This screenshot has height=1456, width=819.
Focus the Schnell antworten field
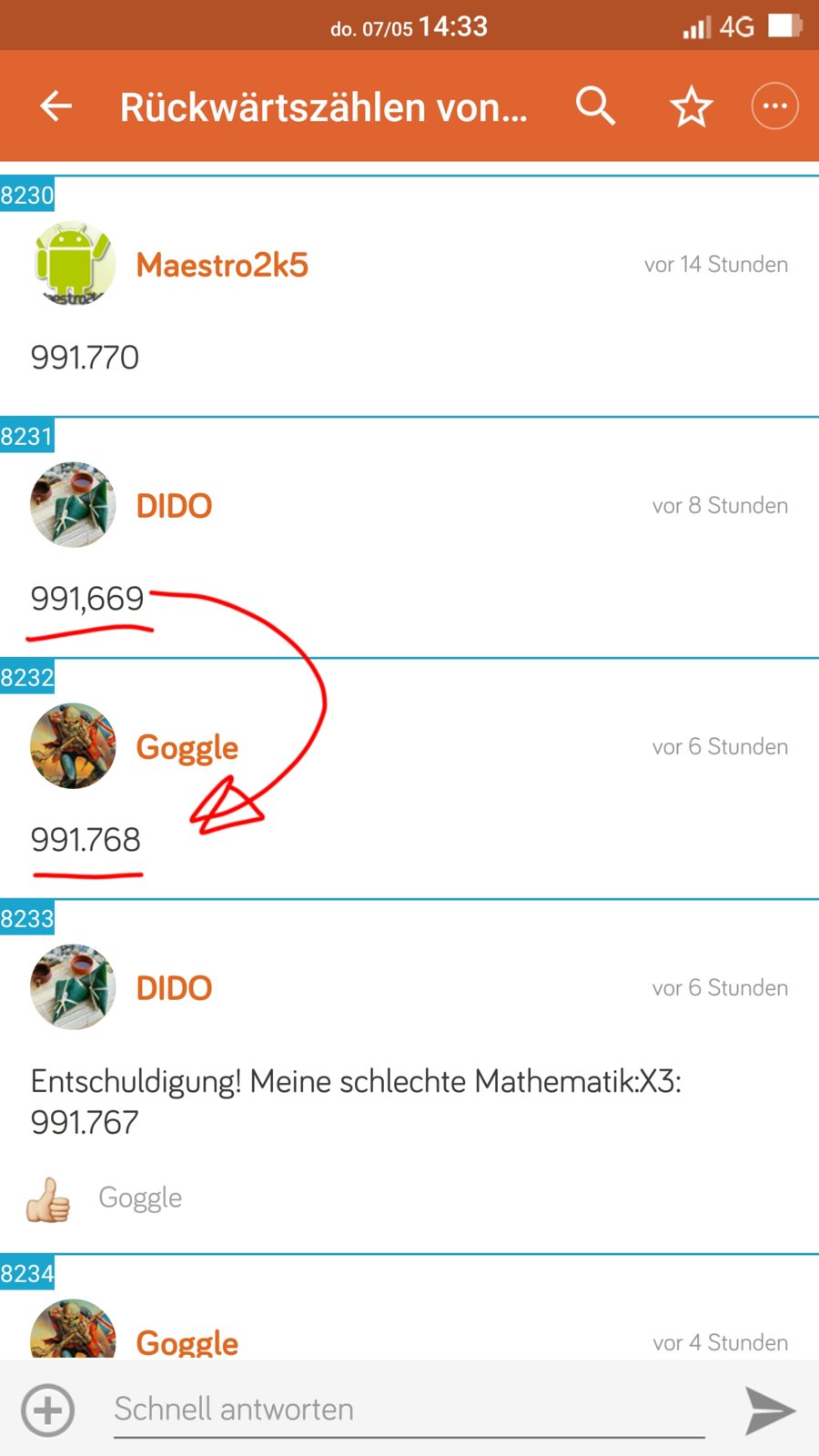pyautogui.click(x=409, y=1409)
